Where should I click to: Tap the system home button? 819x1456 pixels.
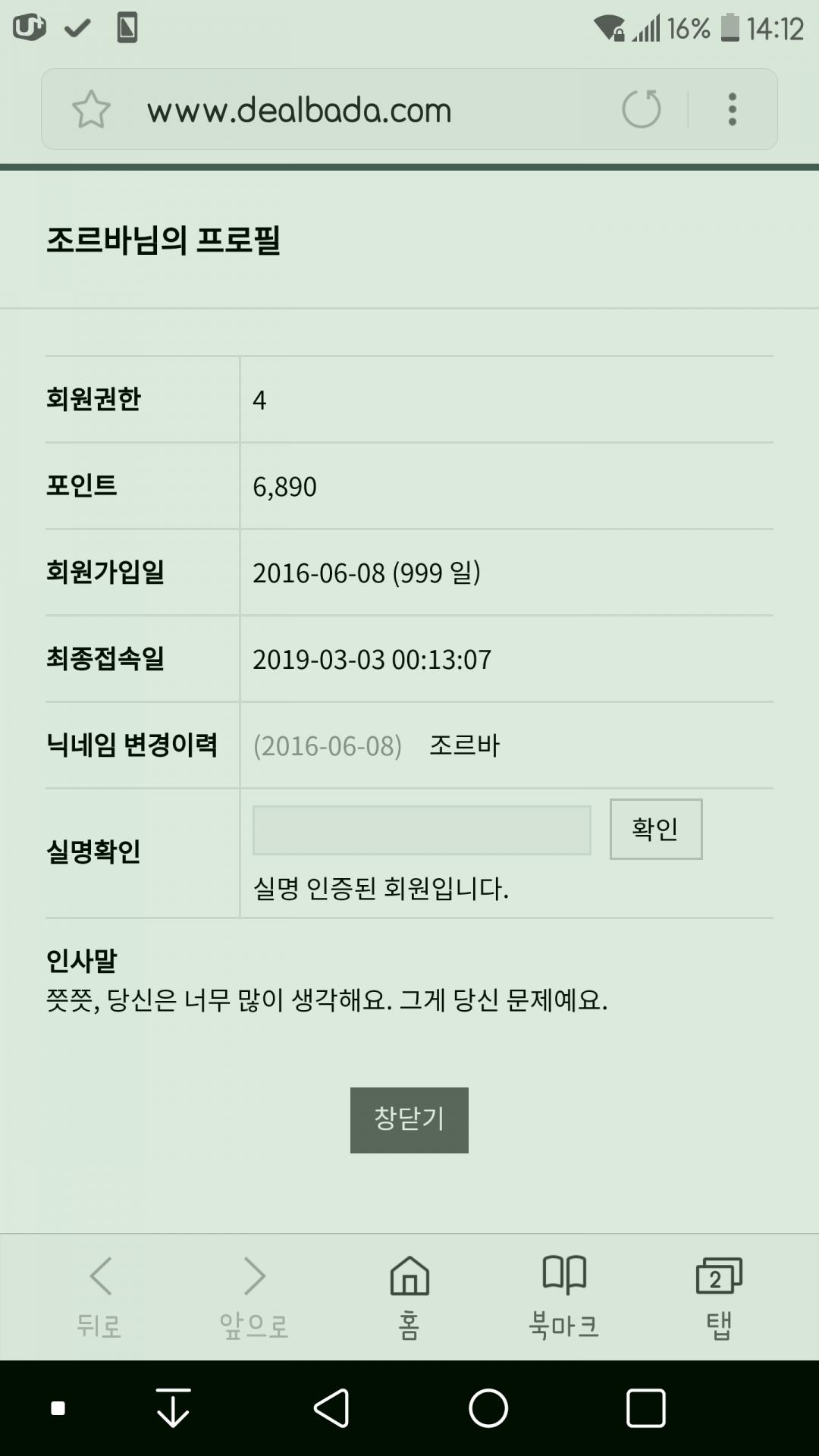(488, 1408)
